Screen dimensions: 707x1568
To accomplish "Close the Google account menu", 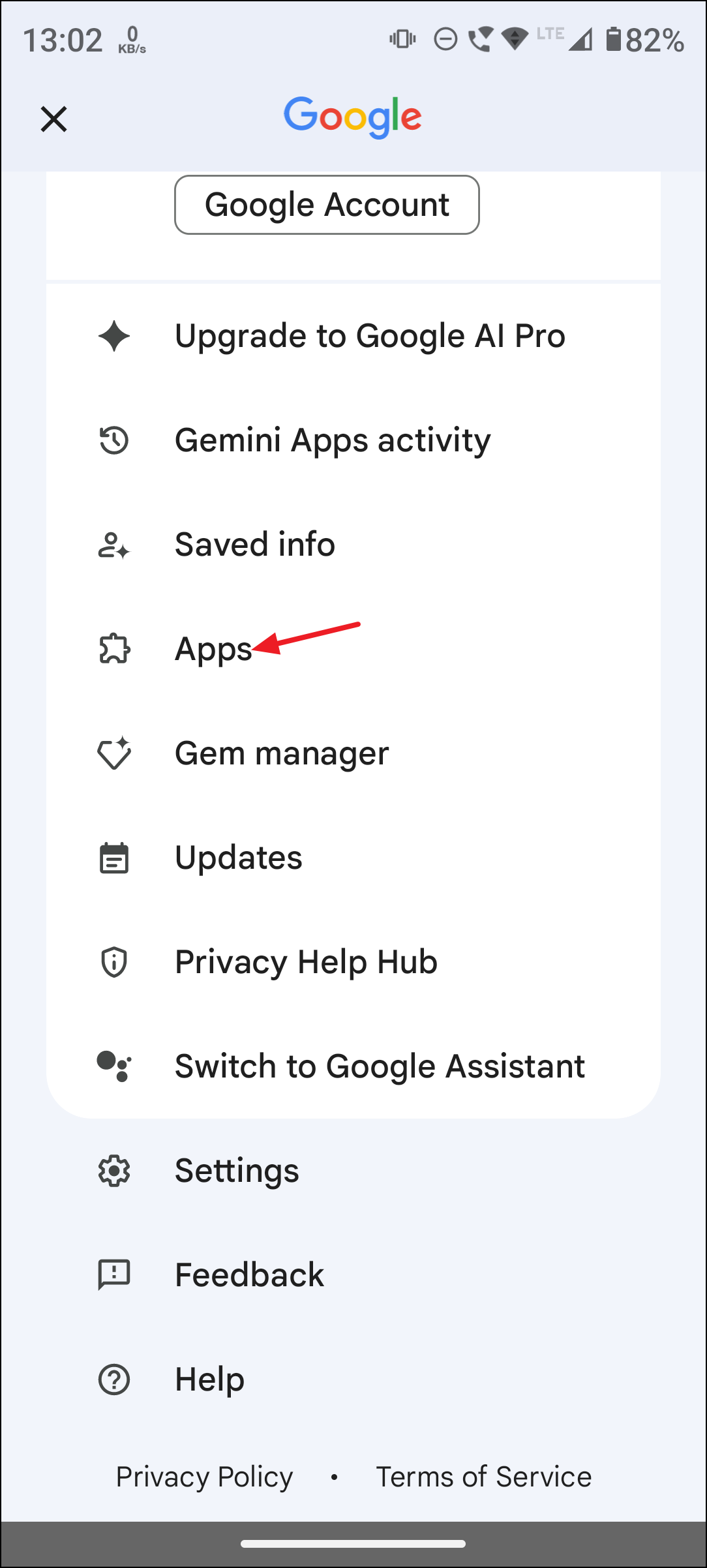I will tap(53, 119).
